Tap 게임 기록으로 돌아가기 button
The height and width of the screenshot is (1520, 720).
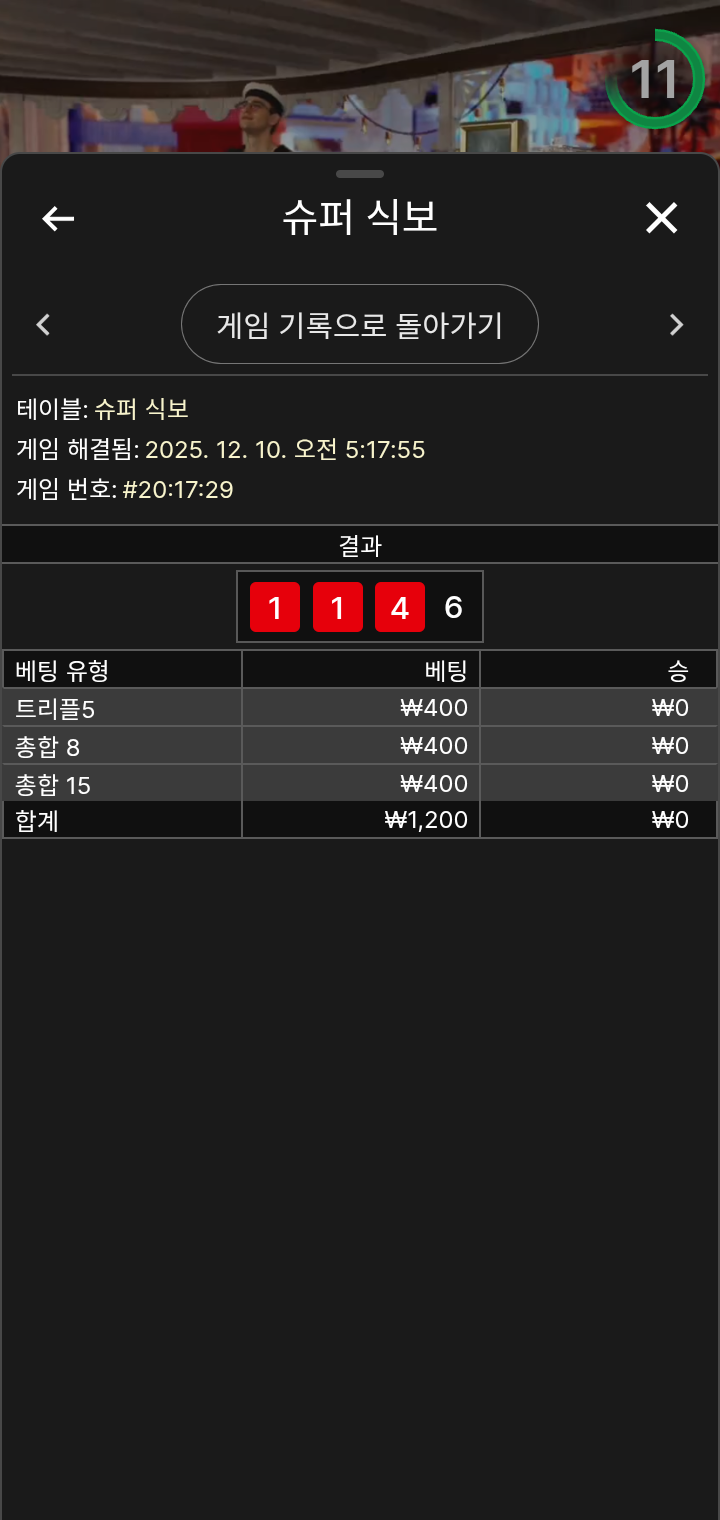(360, 324)
